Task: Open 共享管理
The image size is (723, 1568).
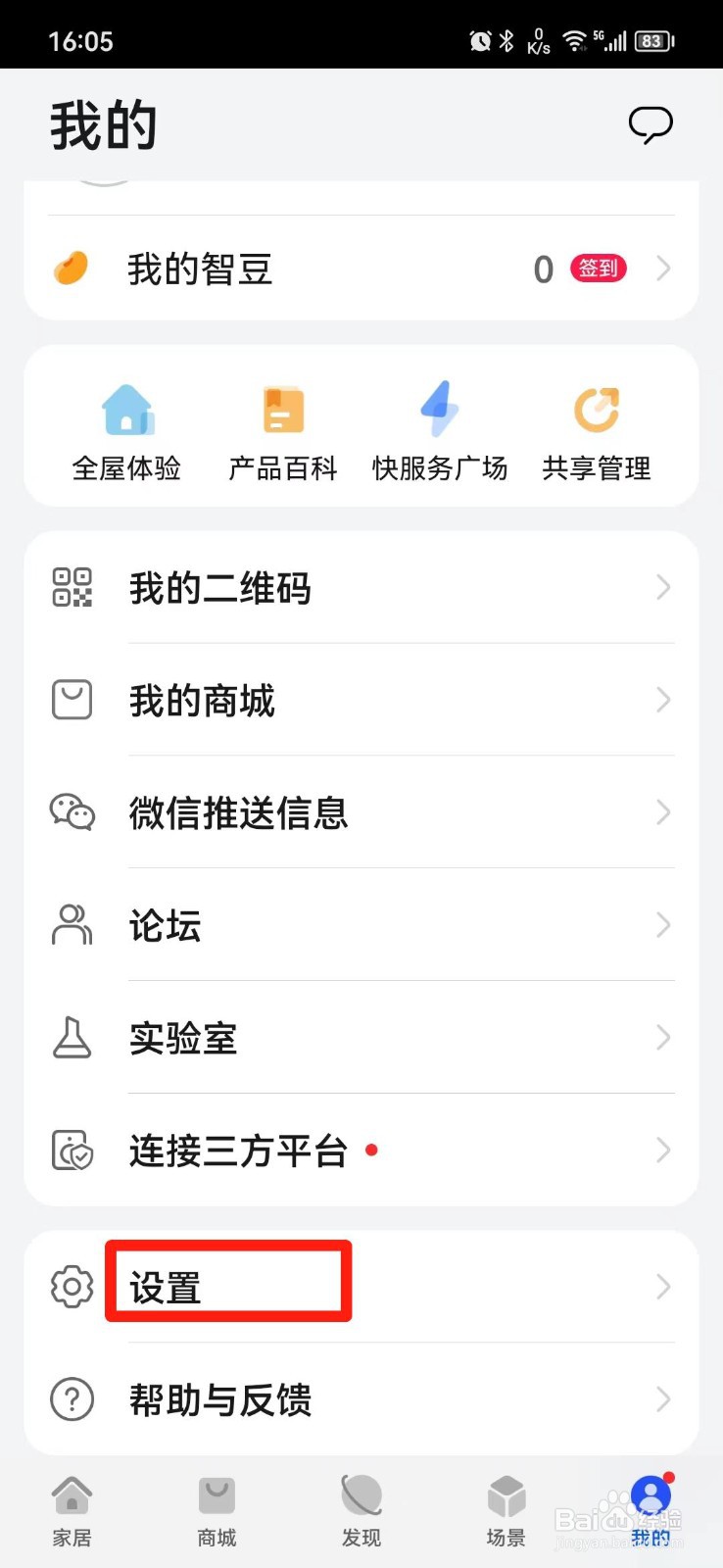Action: (597, 431)
